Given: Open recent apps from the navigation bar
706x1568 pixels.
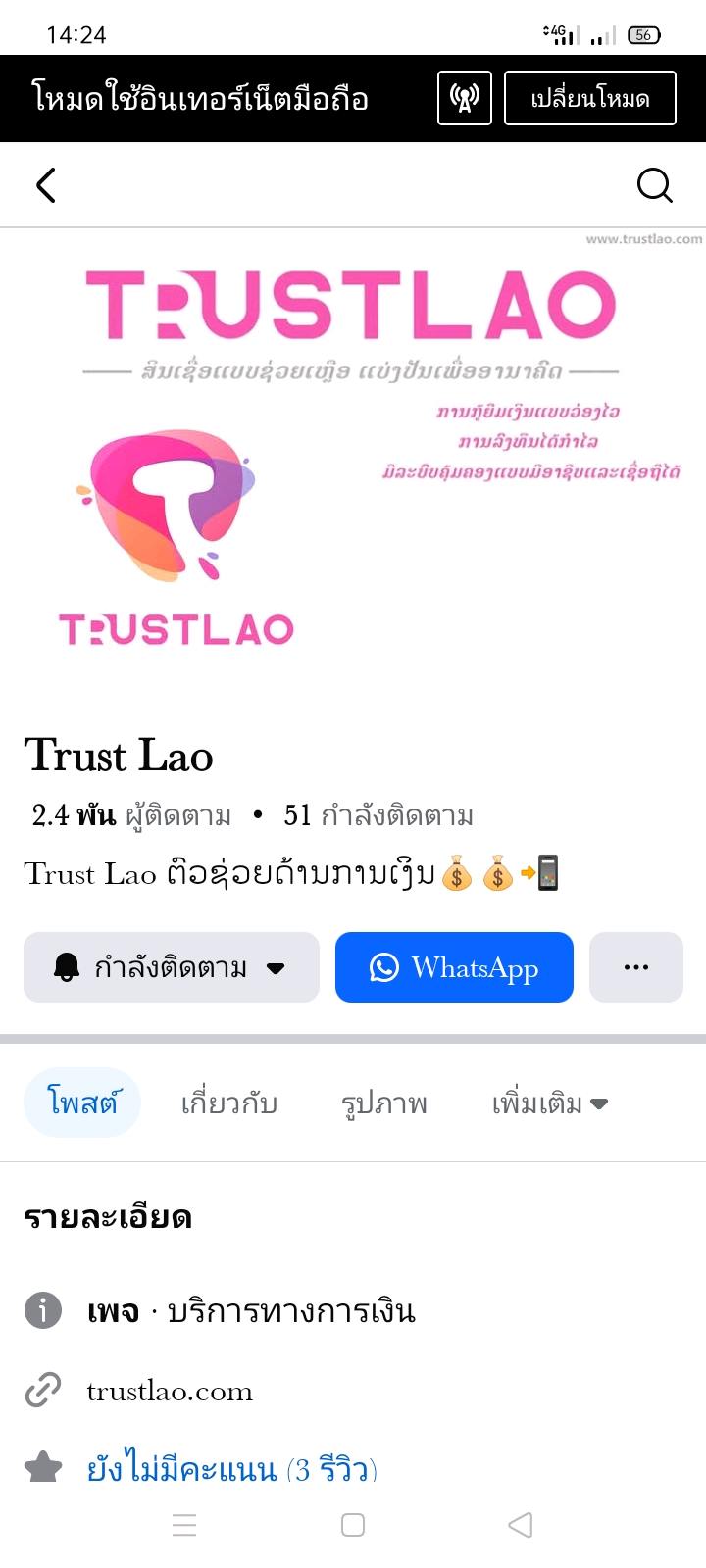Looking at the screenshot, I should 184,1525.
